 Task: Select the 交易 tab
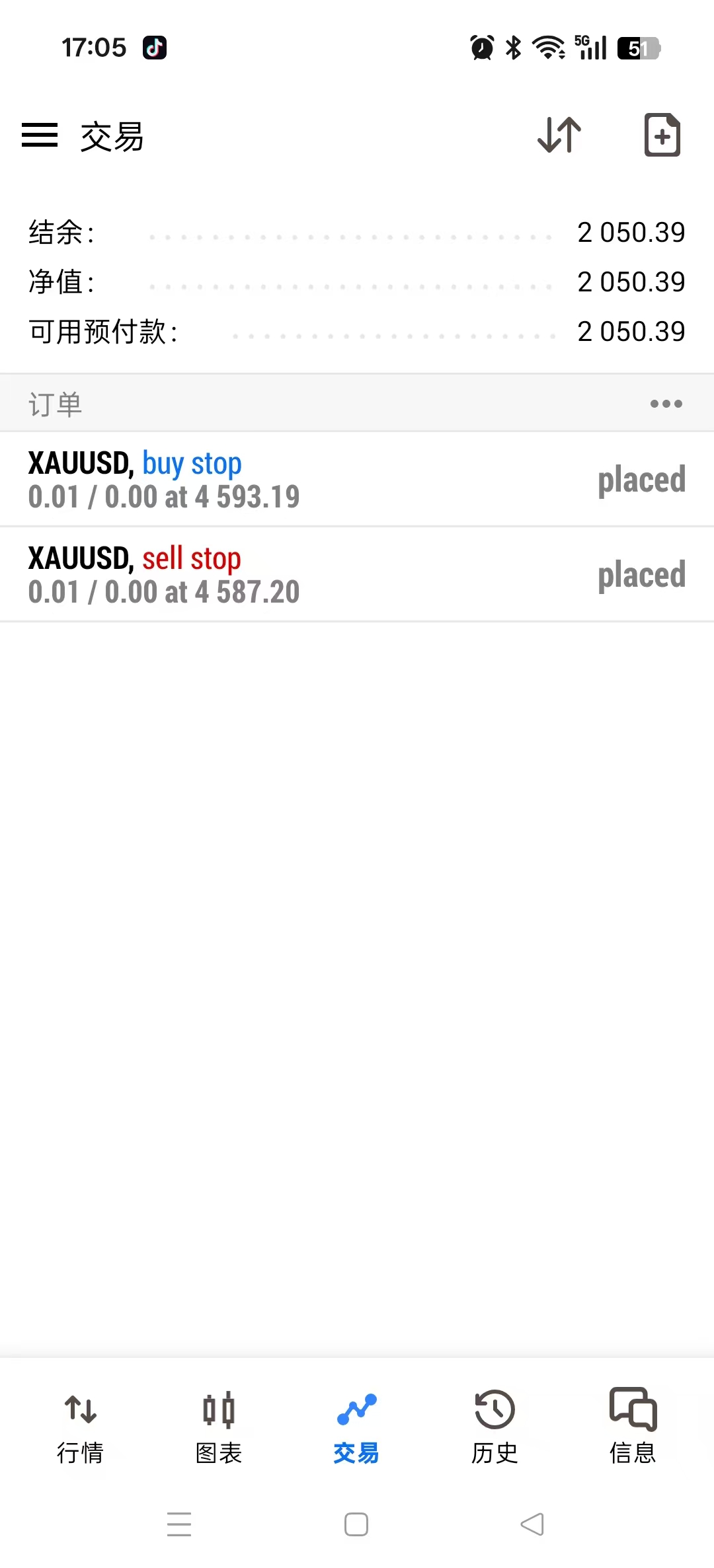pyautogui.click(x=356, y=1427)
